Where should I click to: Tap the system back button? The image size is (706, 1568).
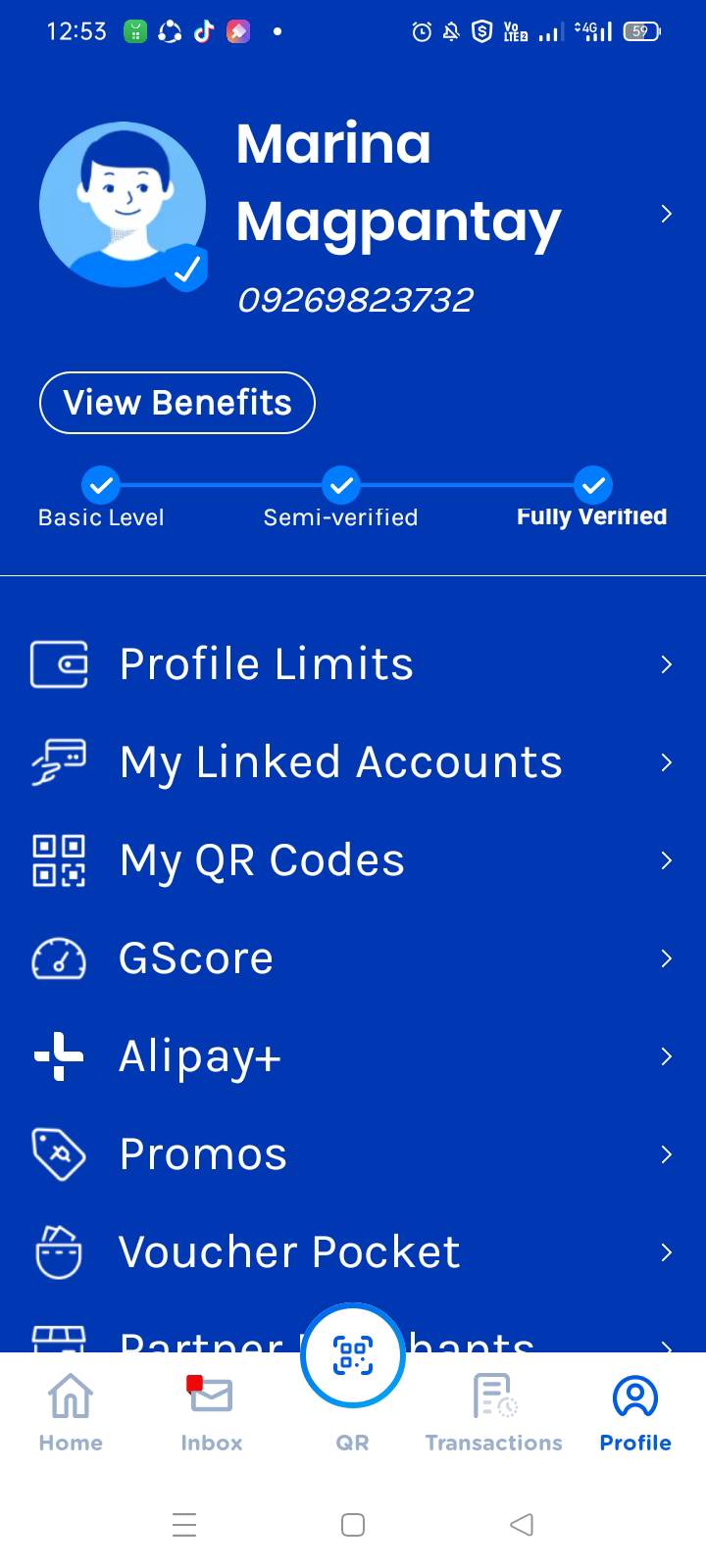coord(522,1525)
